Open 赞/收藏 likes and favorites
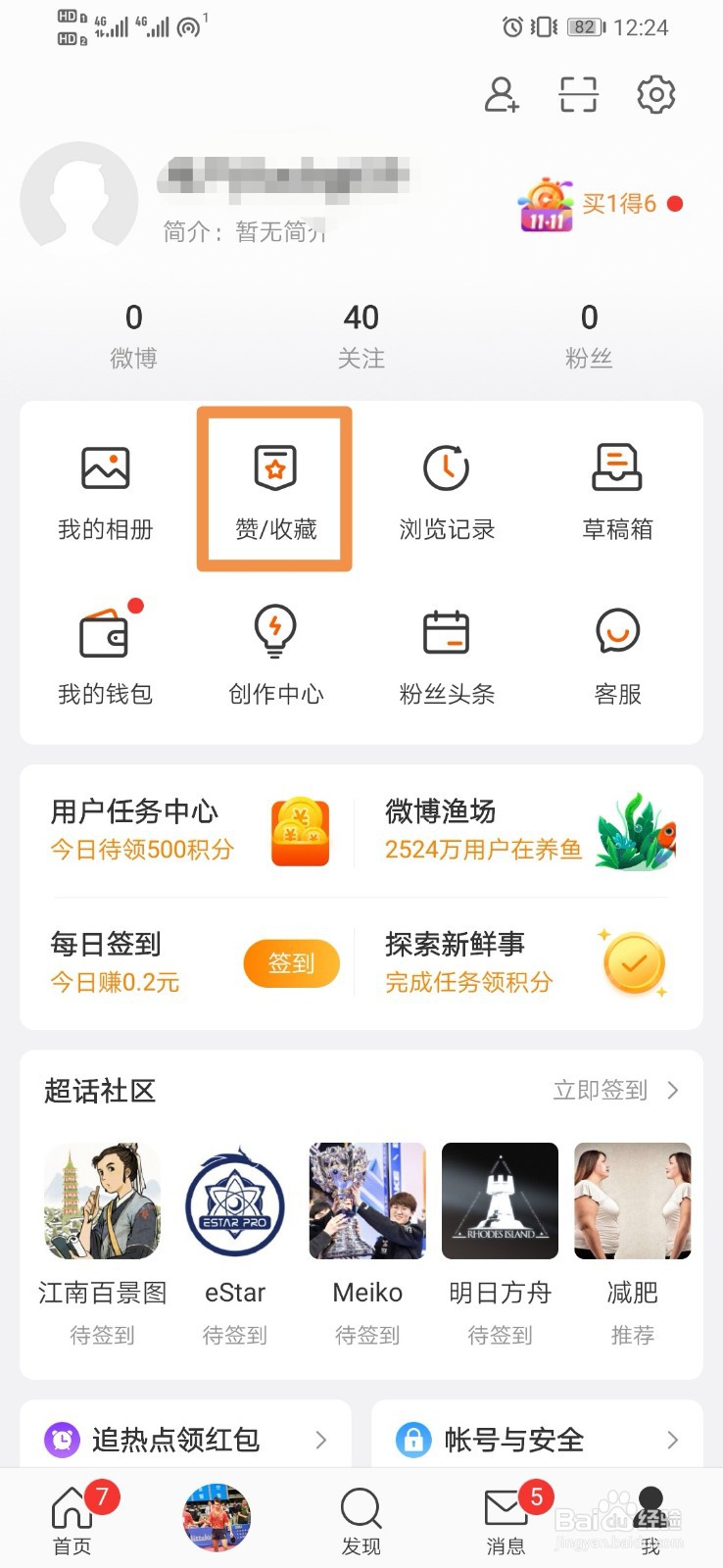Image resolution: width=723 pixels, height=1568 pixels. pyautogui.click(x=275, y=490)
